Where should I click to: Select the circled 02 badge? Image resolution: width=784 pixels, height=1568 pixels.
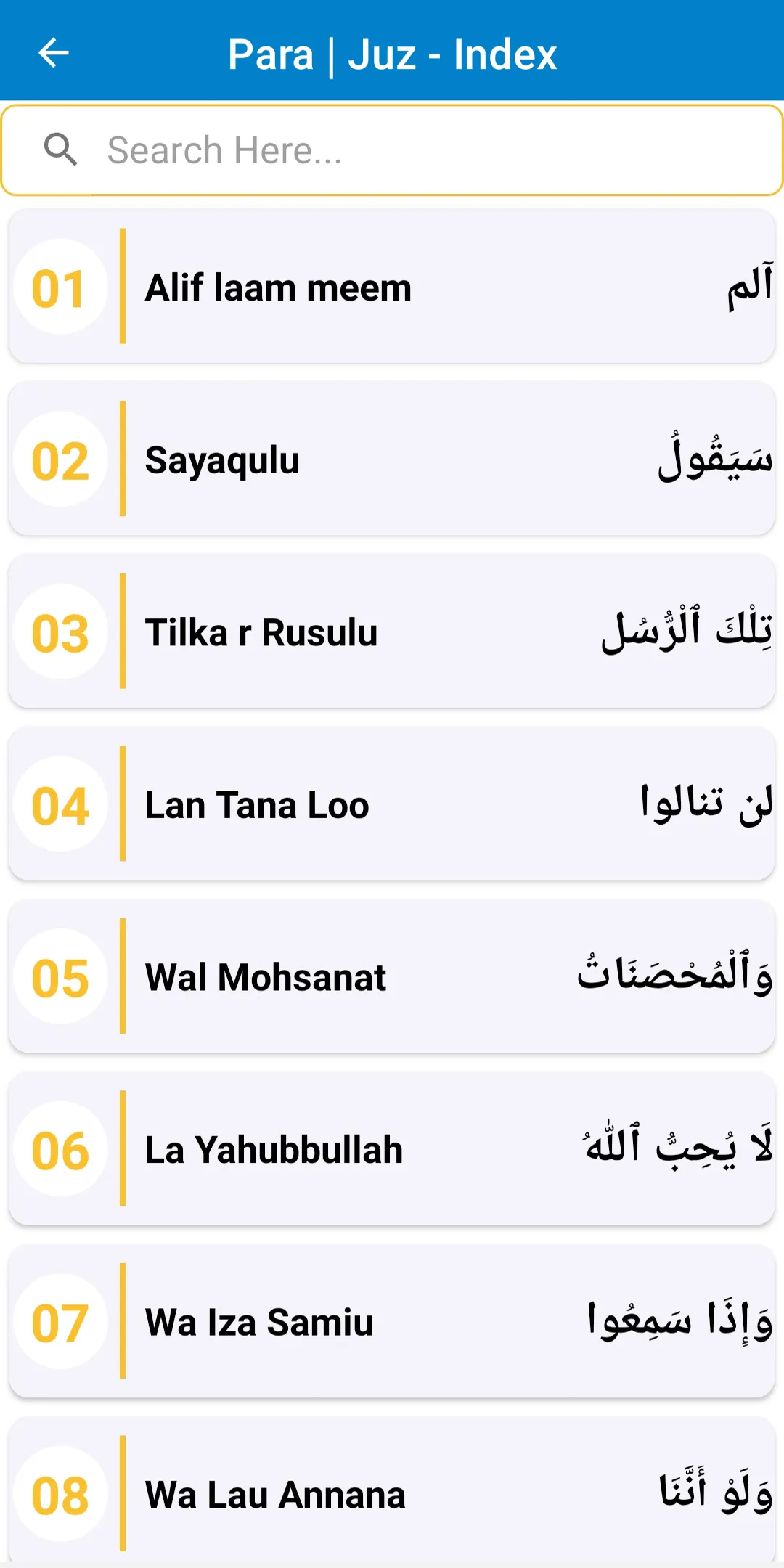click(x=62, y=459)
